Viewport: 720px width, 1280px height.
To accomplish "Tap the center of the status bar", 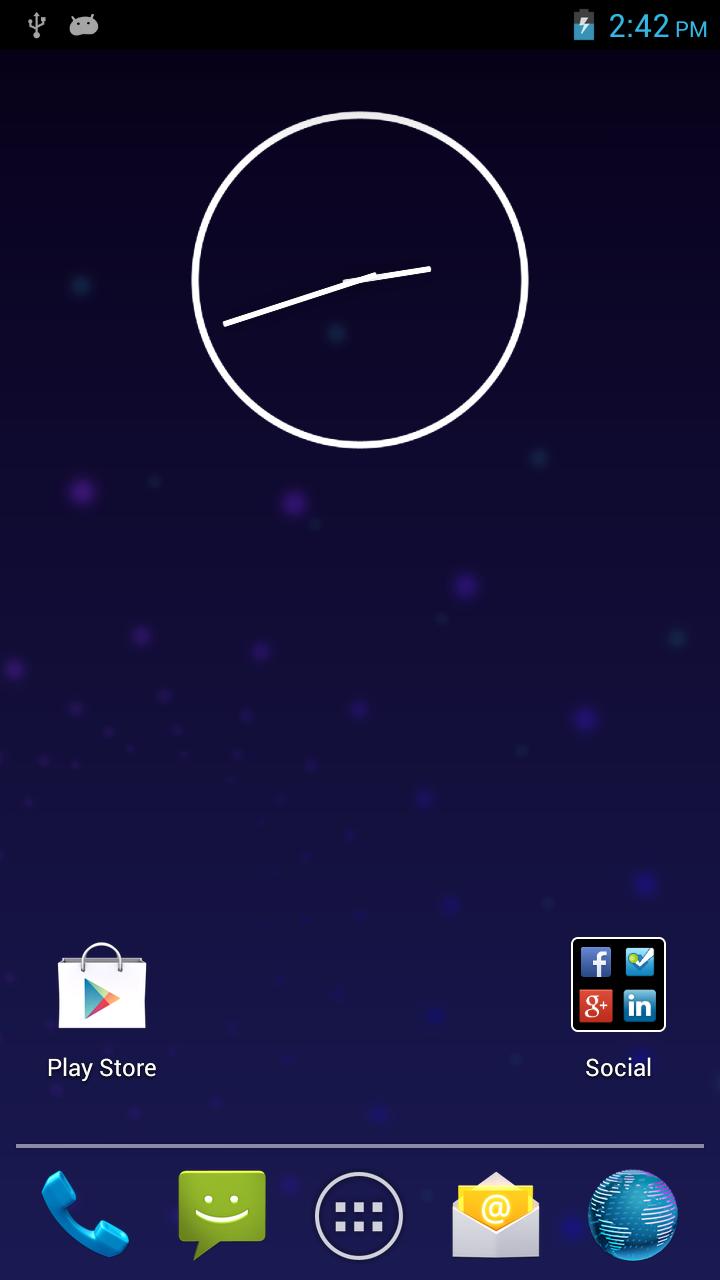I will [360, 25].
